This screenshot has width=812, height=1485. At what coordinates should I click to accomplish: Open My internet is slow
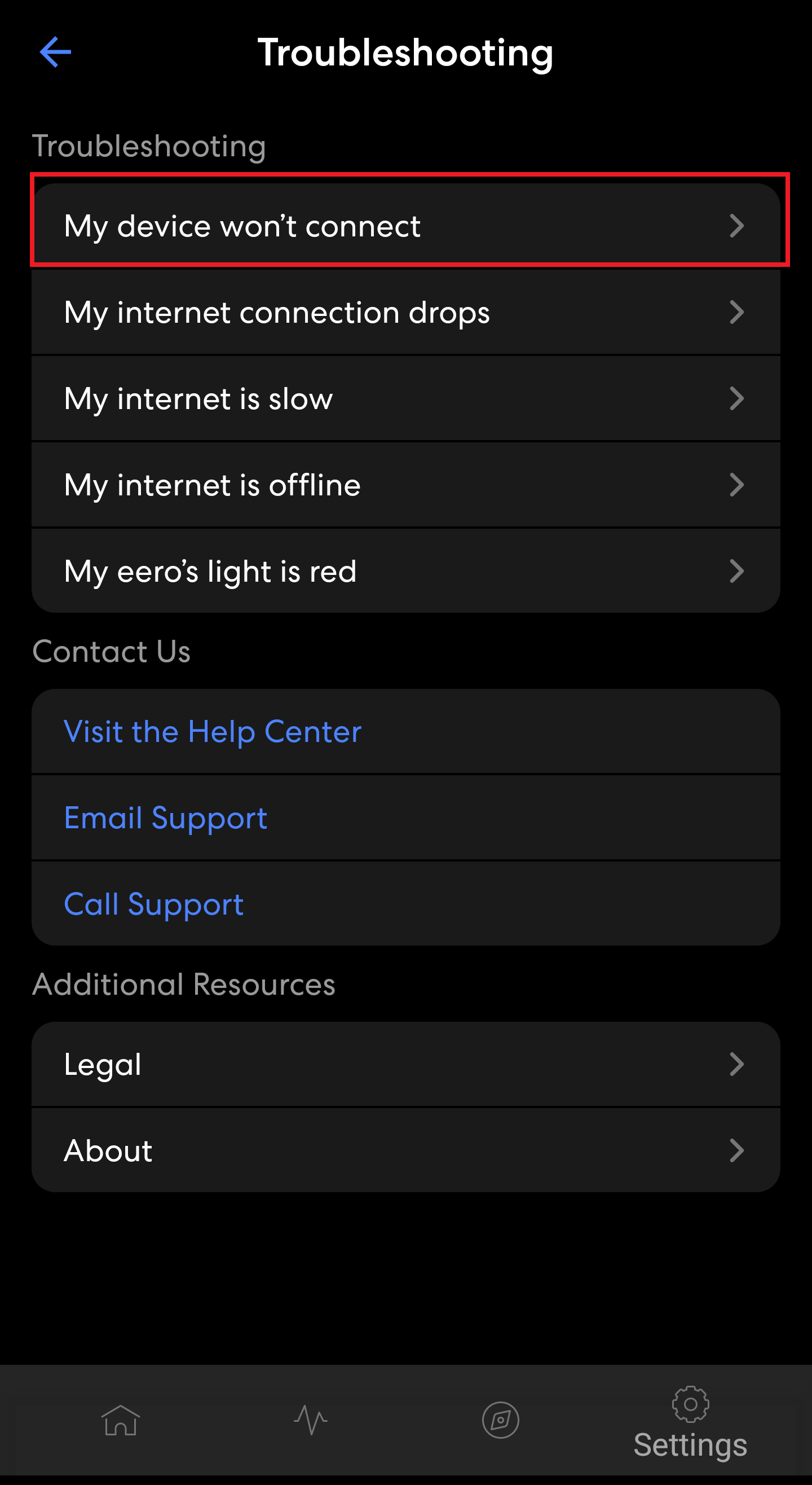click(x=405, y=398)
